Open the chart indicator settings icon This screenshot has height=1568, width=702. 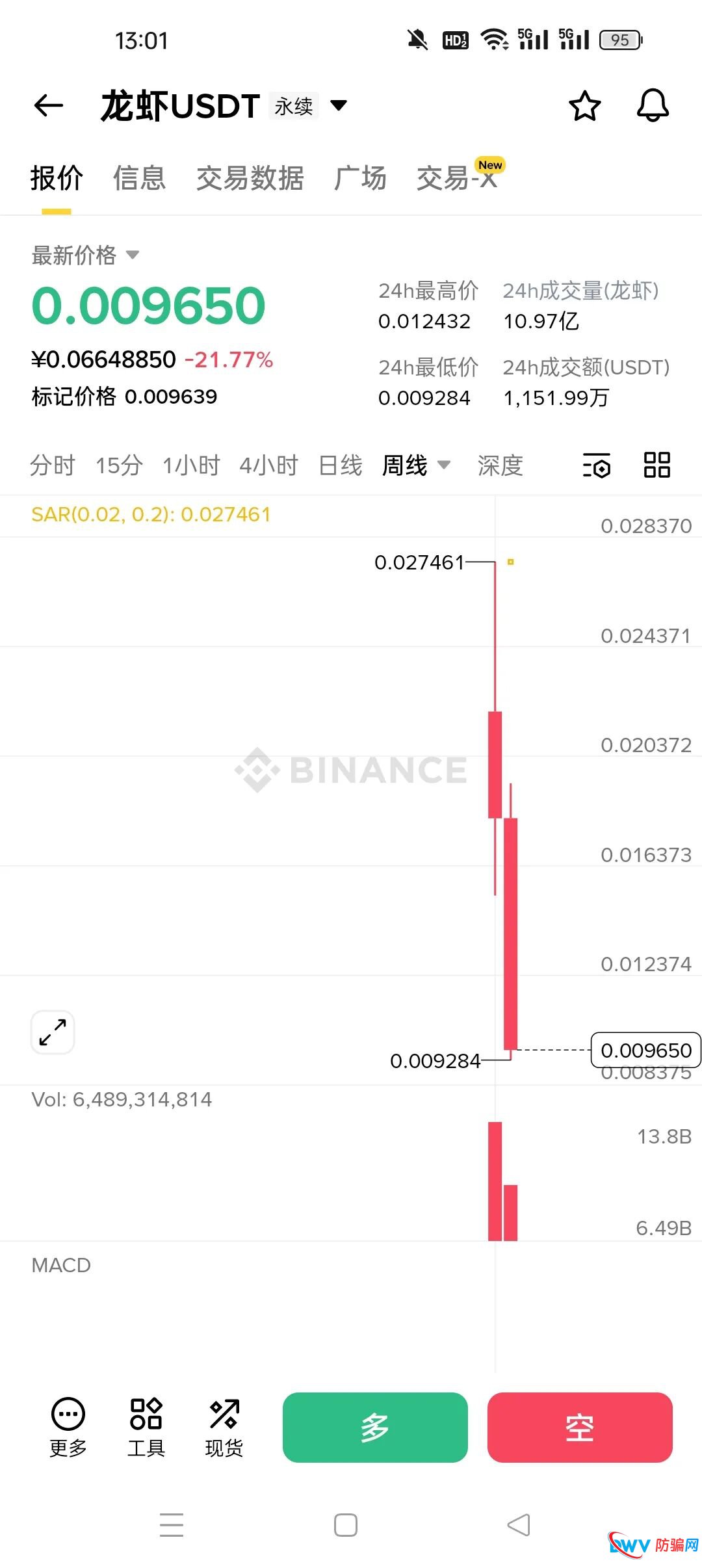[x=597, y=465]
